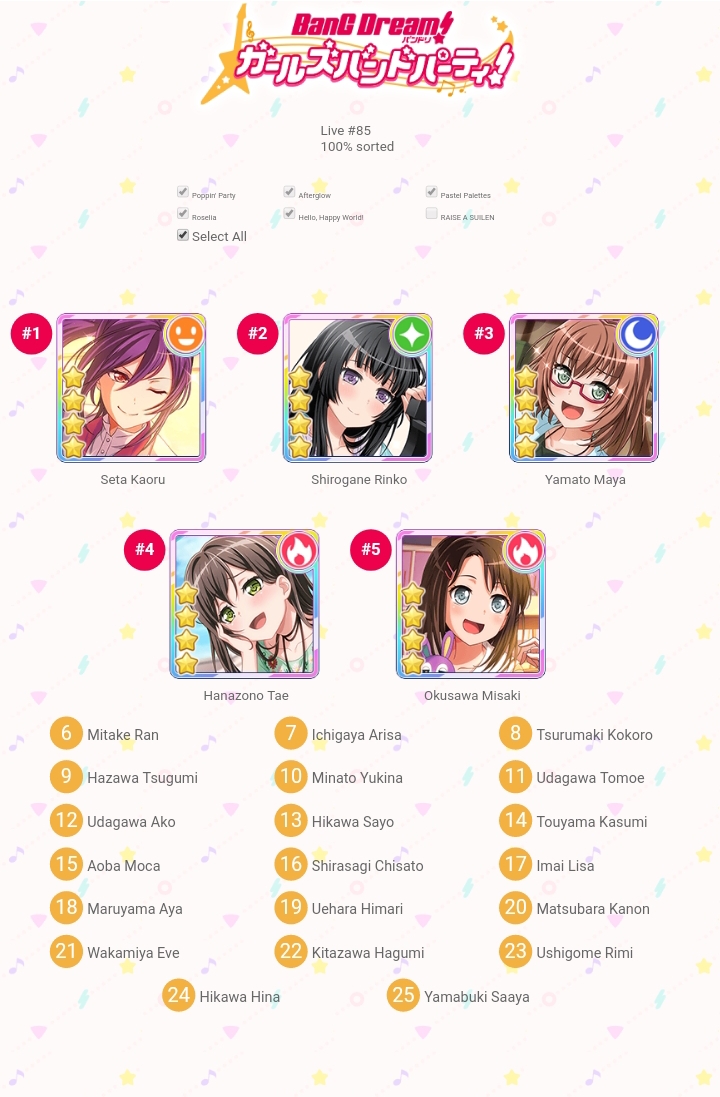The image size is (720, 1097).
Task: Uncheck the Poppin' Party checkbox
Action: coord(183,192)
